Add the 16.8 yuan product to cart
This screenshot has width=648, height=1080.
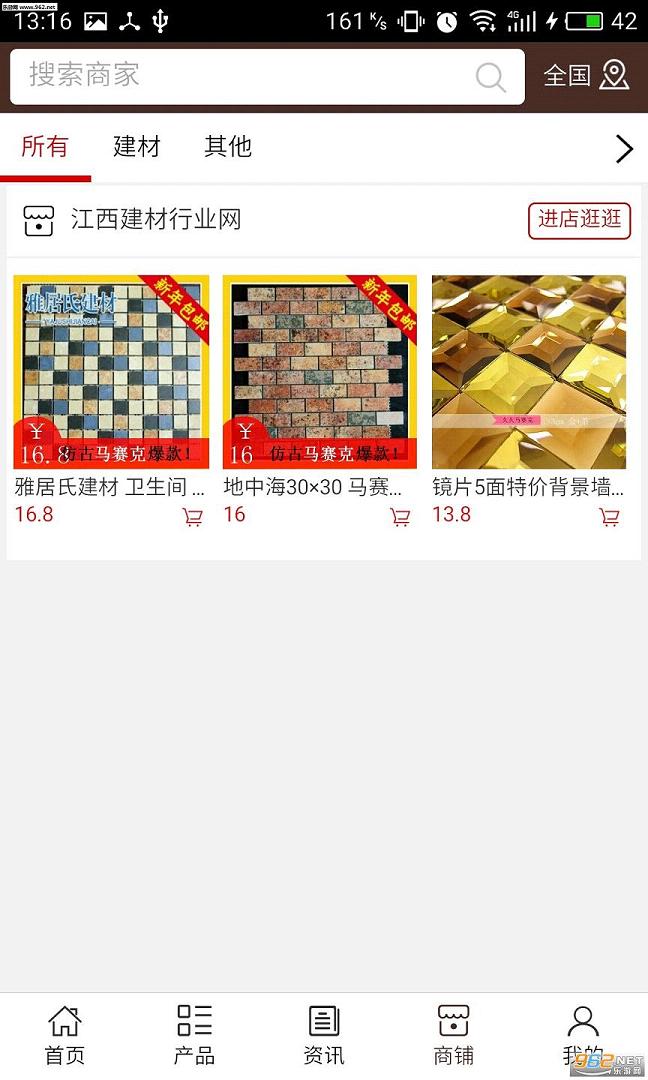point(192,517)
